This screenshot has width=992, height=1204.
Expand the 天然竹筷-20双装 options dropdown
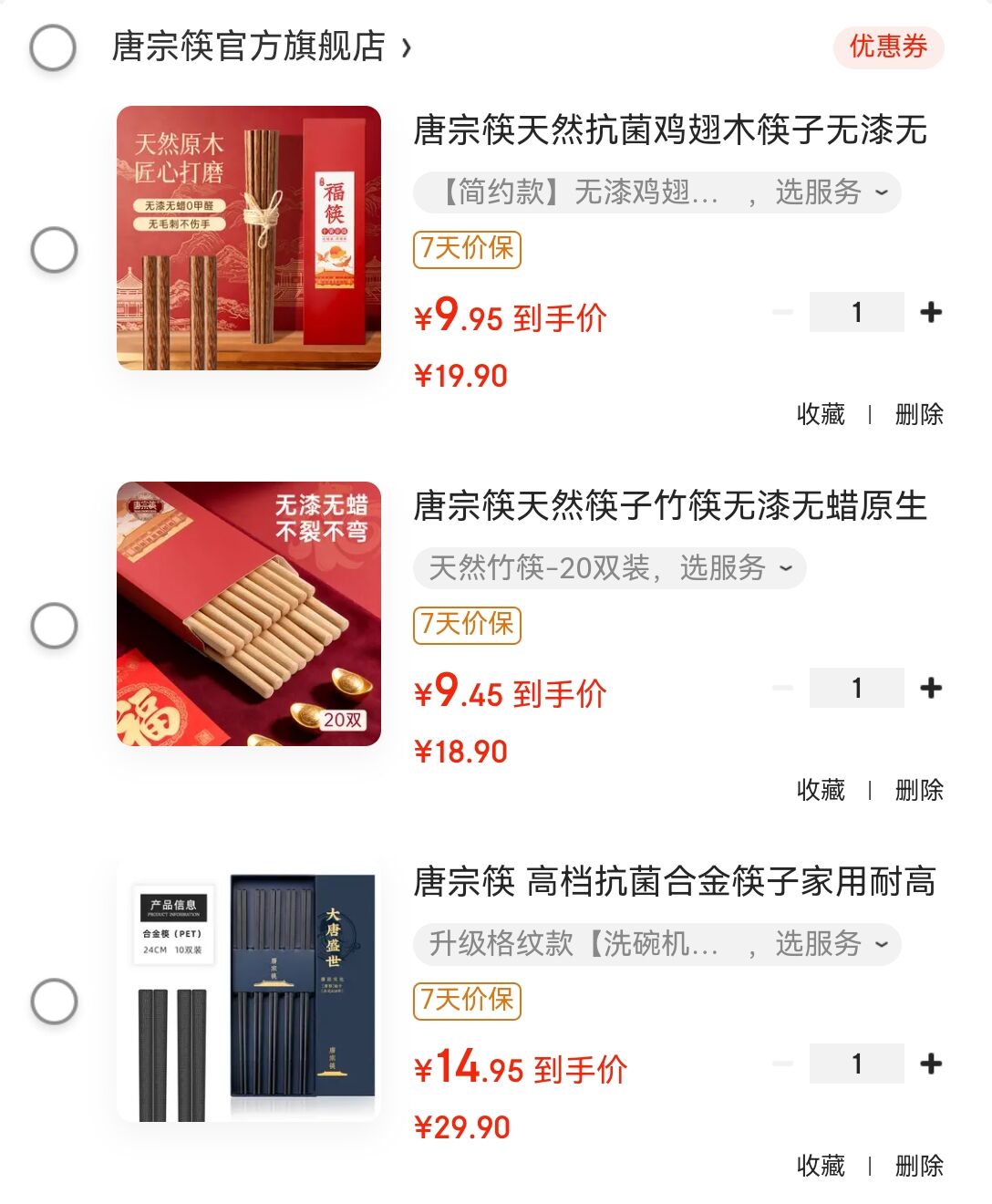point(609,568)
